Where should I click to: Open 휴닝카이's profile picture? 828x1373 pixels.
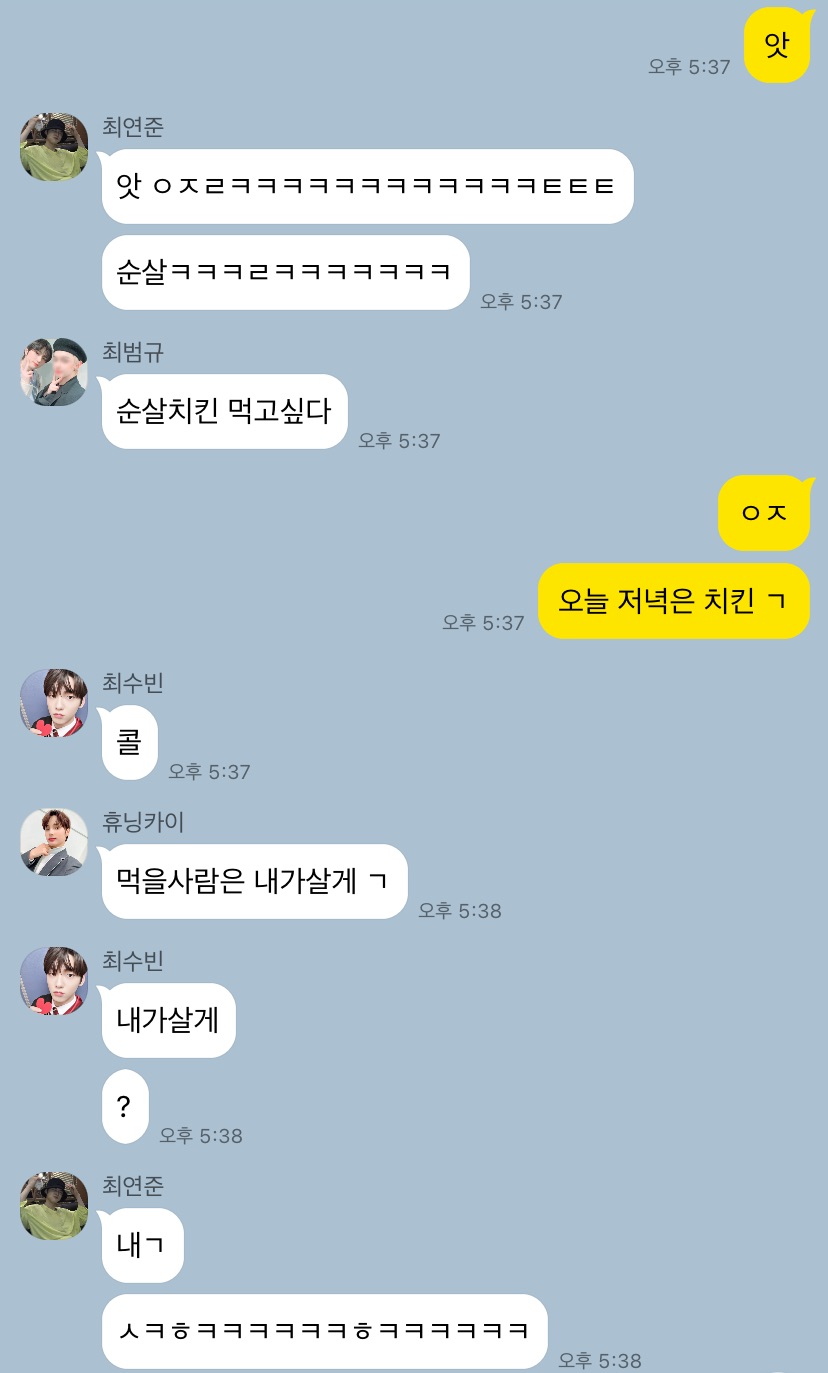click(x=54, y=842)
